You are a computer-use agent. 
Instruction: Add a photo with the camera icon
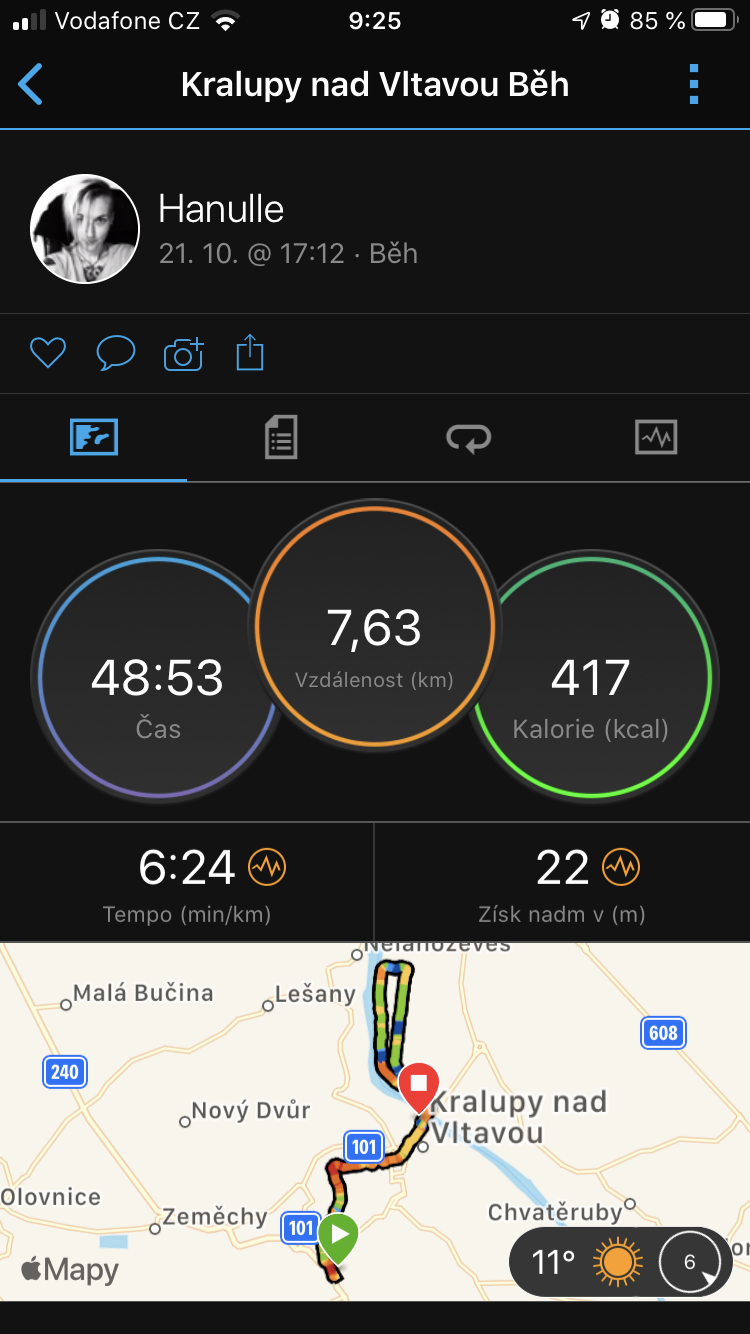184,353
